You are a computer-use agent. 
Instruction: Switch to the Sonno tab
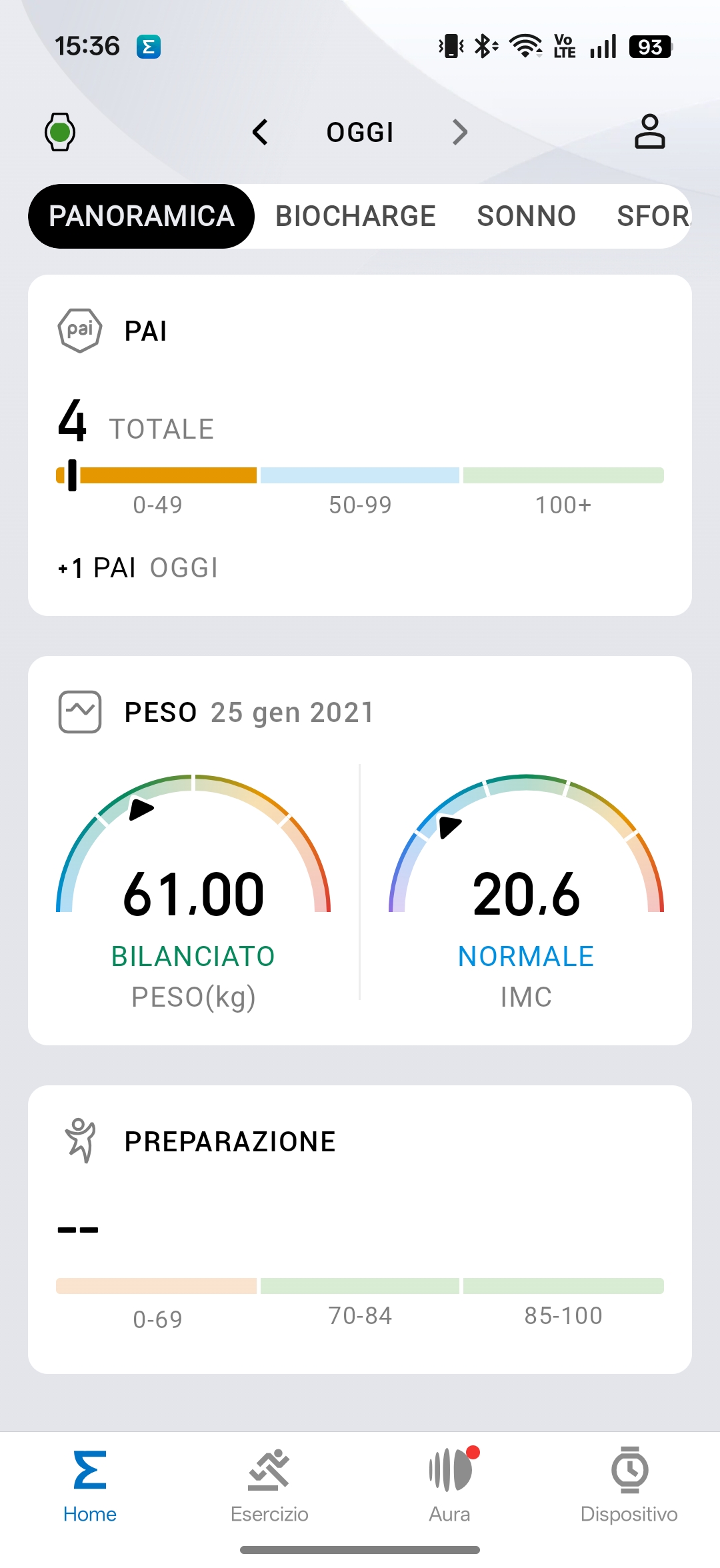[526, 217]
